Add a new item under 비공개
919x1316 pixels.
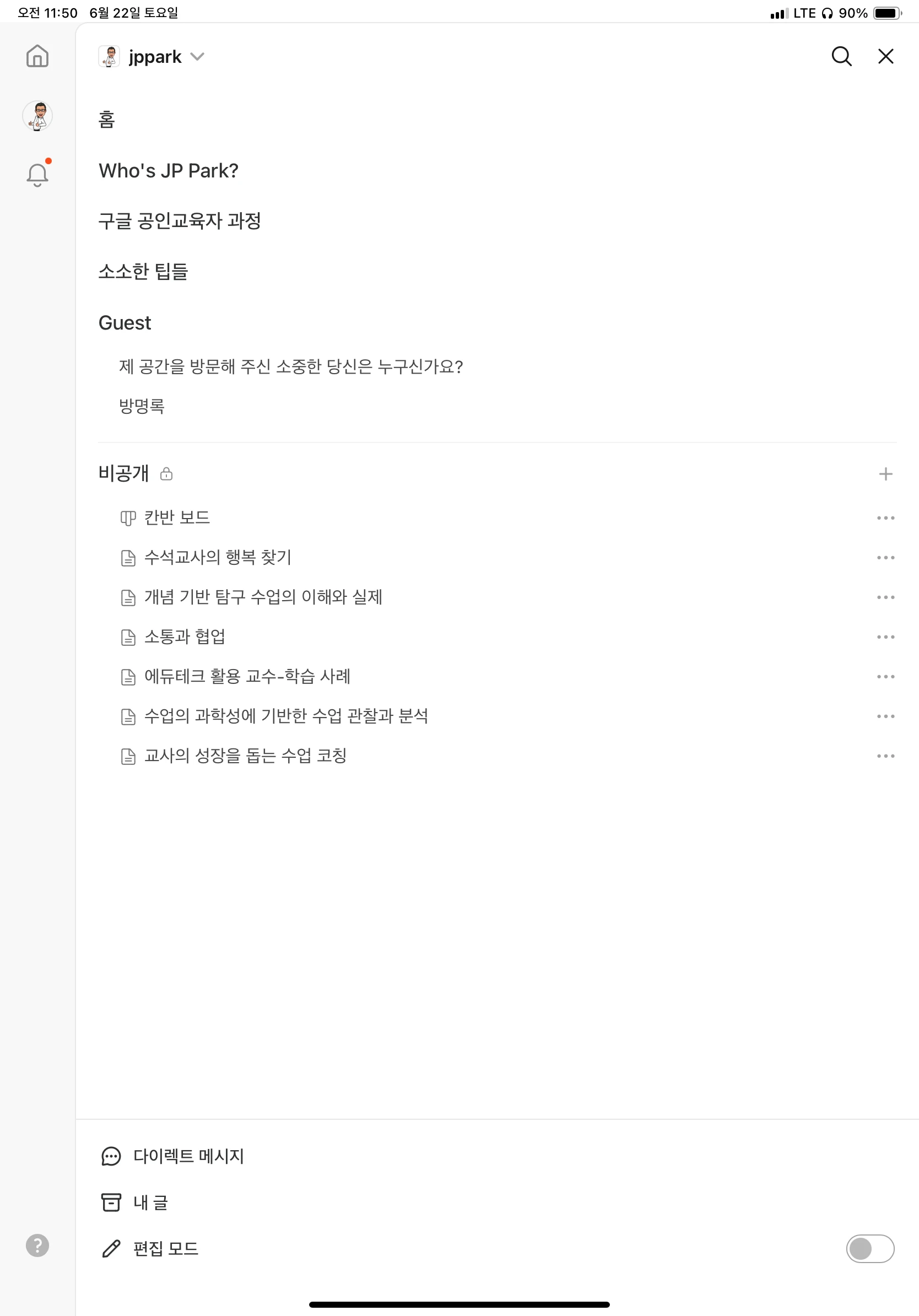[885, 474]
